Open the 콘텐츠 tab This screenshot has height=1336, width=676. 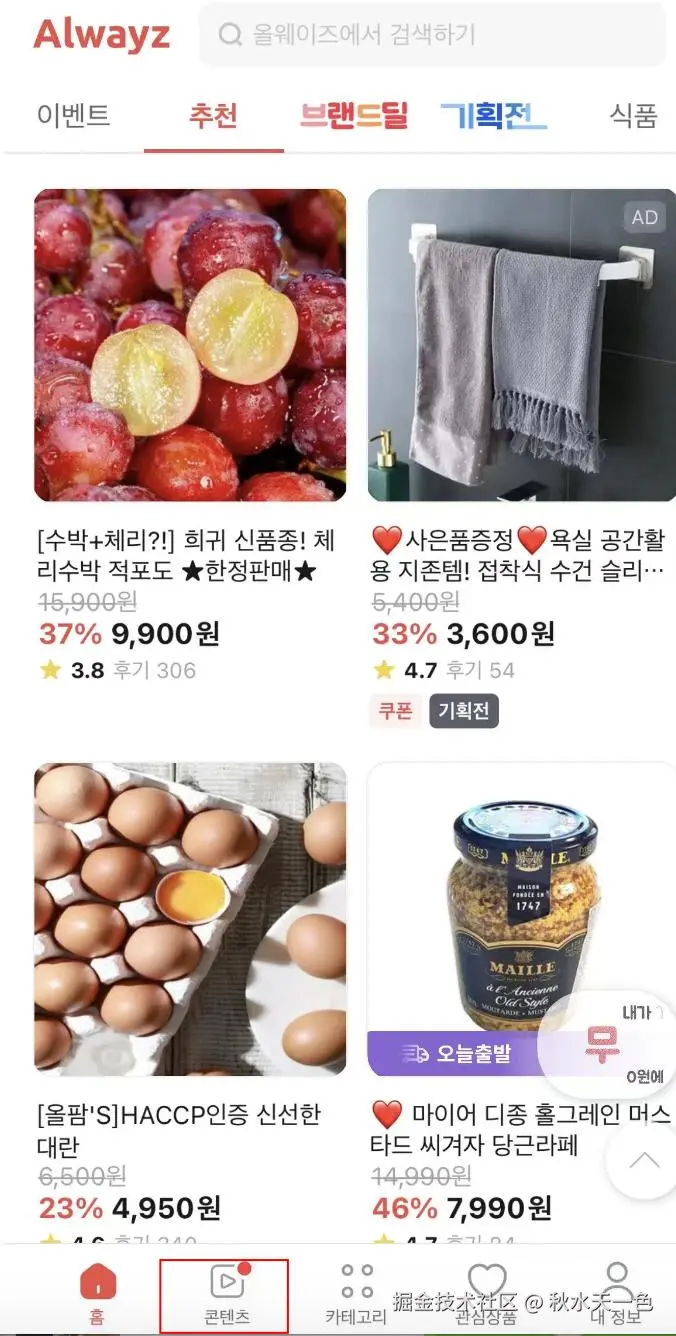225,1292
